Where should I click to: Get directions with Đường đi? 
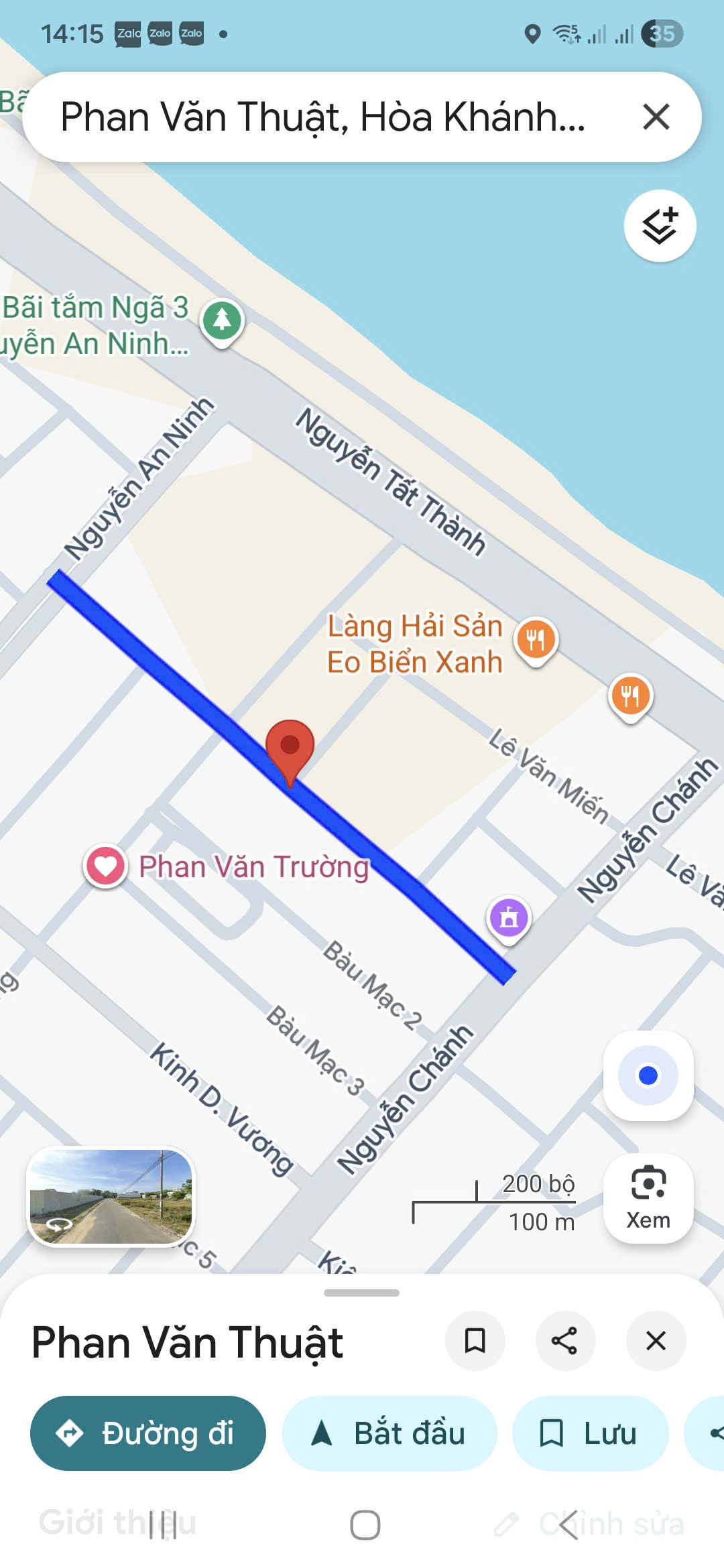pyautogui.click(x=148, y=1433)
